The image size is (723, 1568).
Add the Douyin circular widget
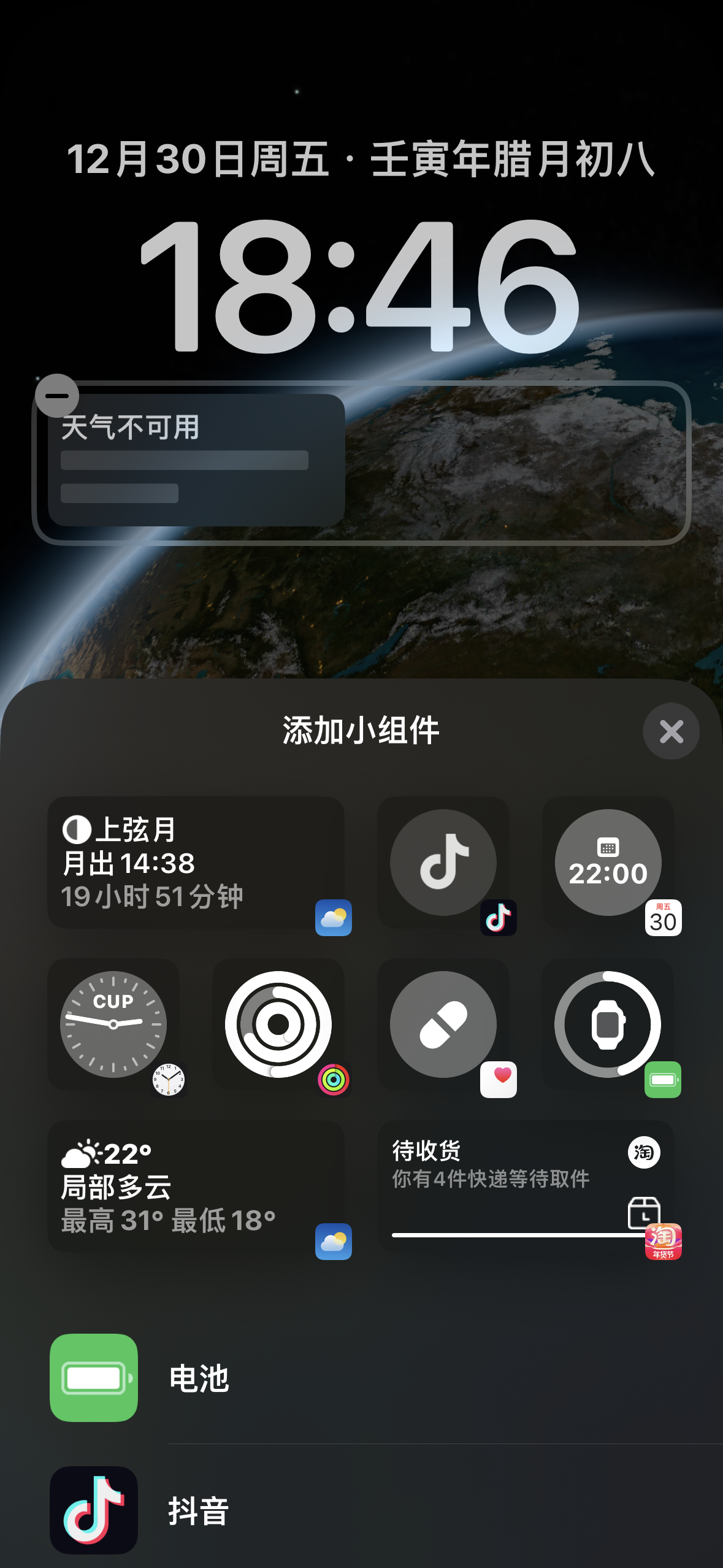coord(443,863)
